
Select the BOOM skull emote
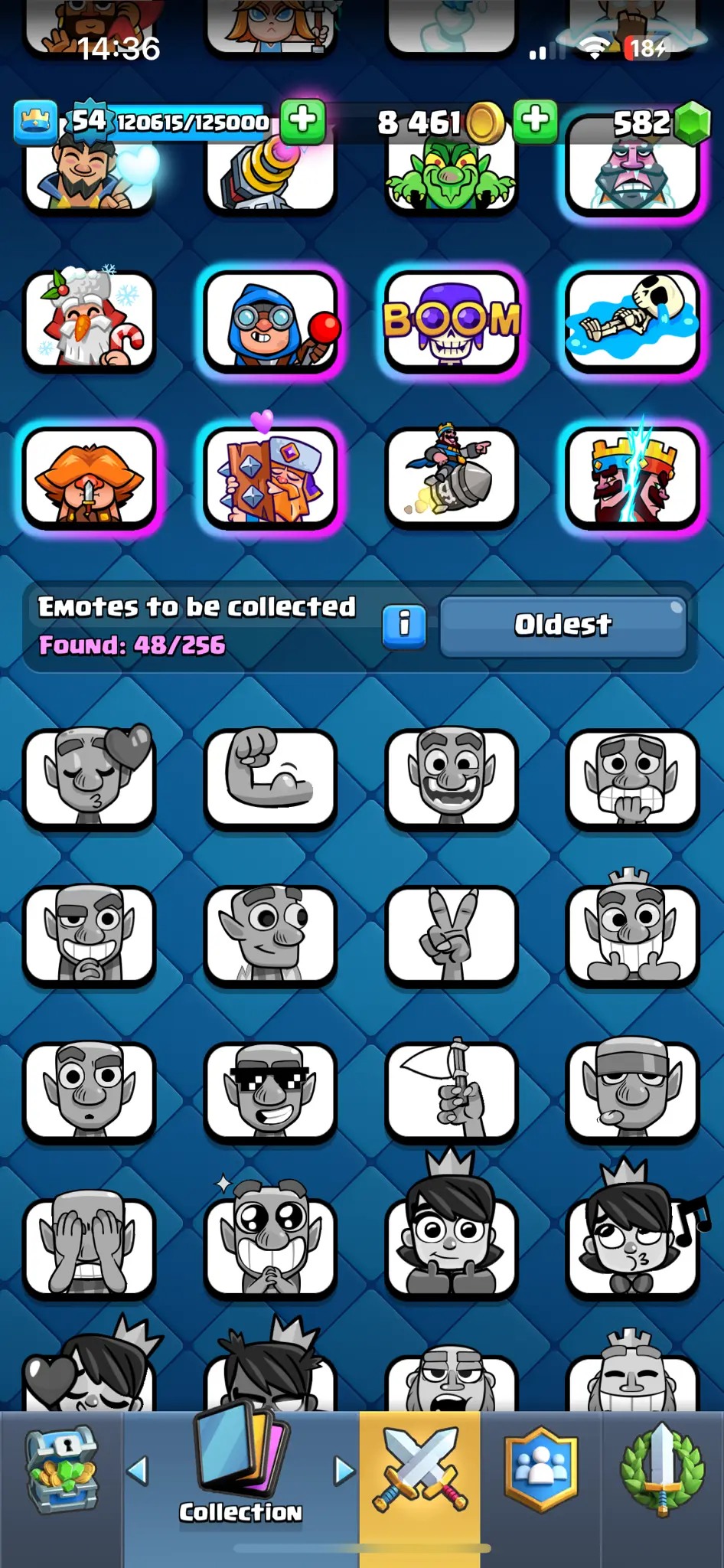452,322
